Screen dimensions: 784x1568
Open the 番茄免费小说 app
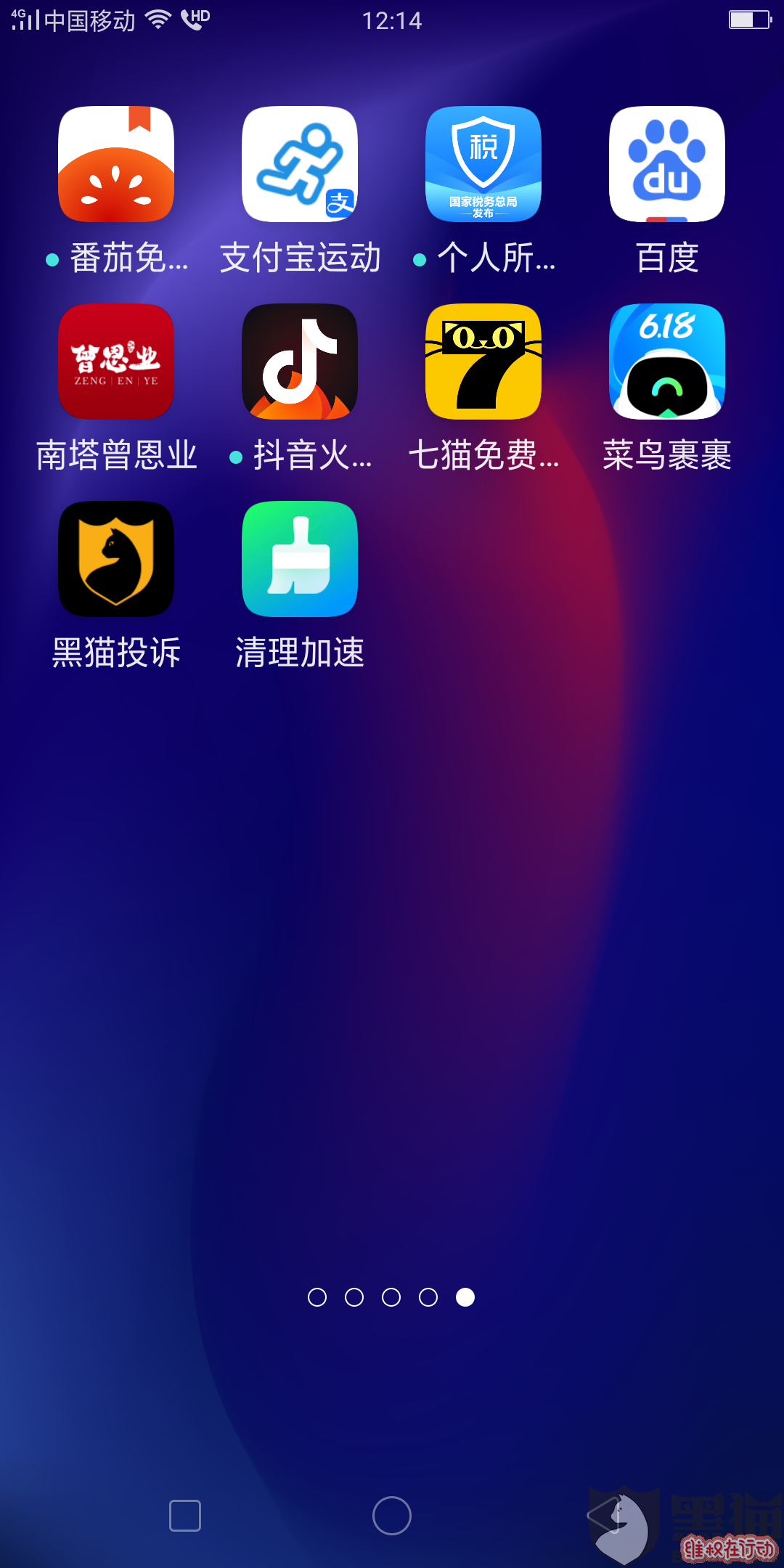(116, 165)
